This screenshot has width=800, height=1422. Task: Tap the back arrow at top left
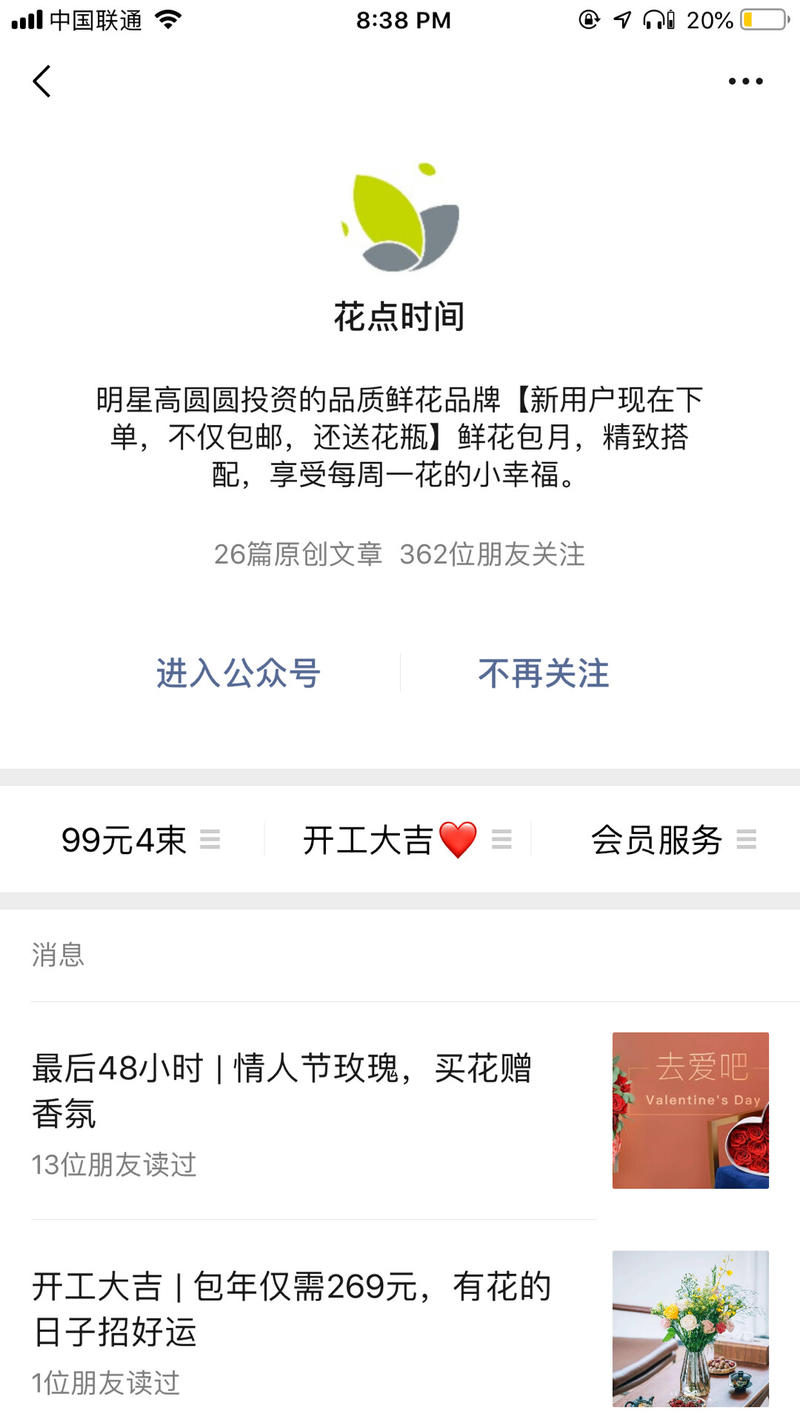[41, 81]
